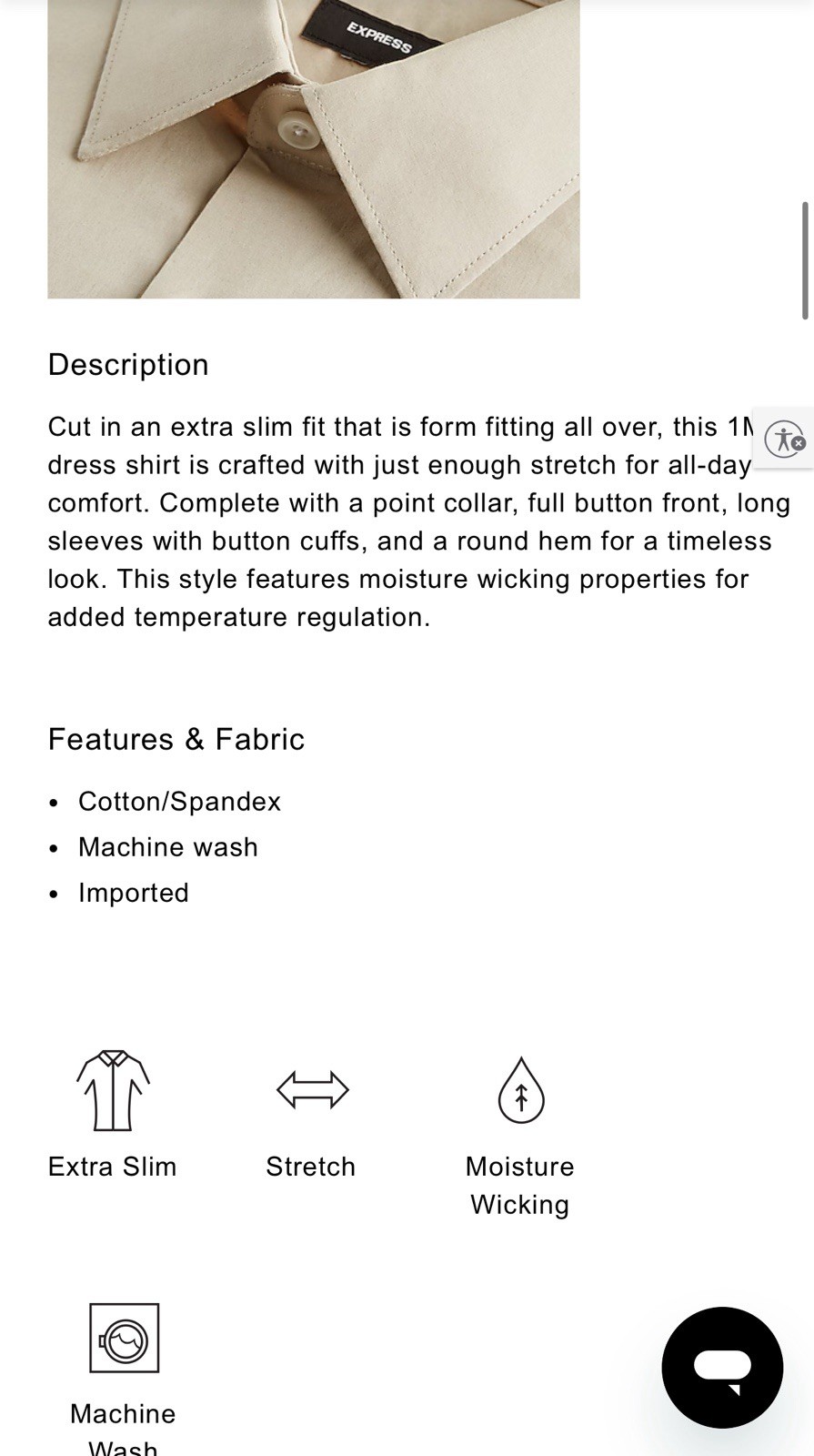This screenshot has width=814, height=1456.
Task: Open the chat support bubble
Action: (x=722, y=1367)
